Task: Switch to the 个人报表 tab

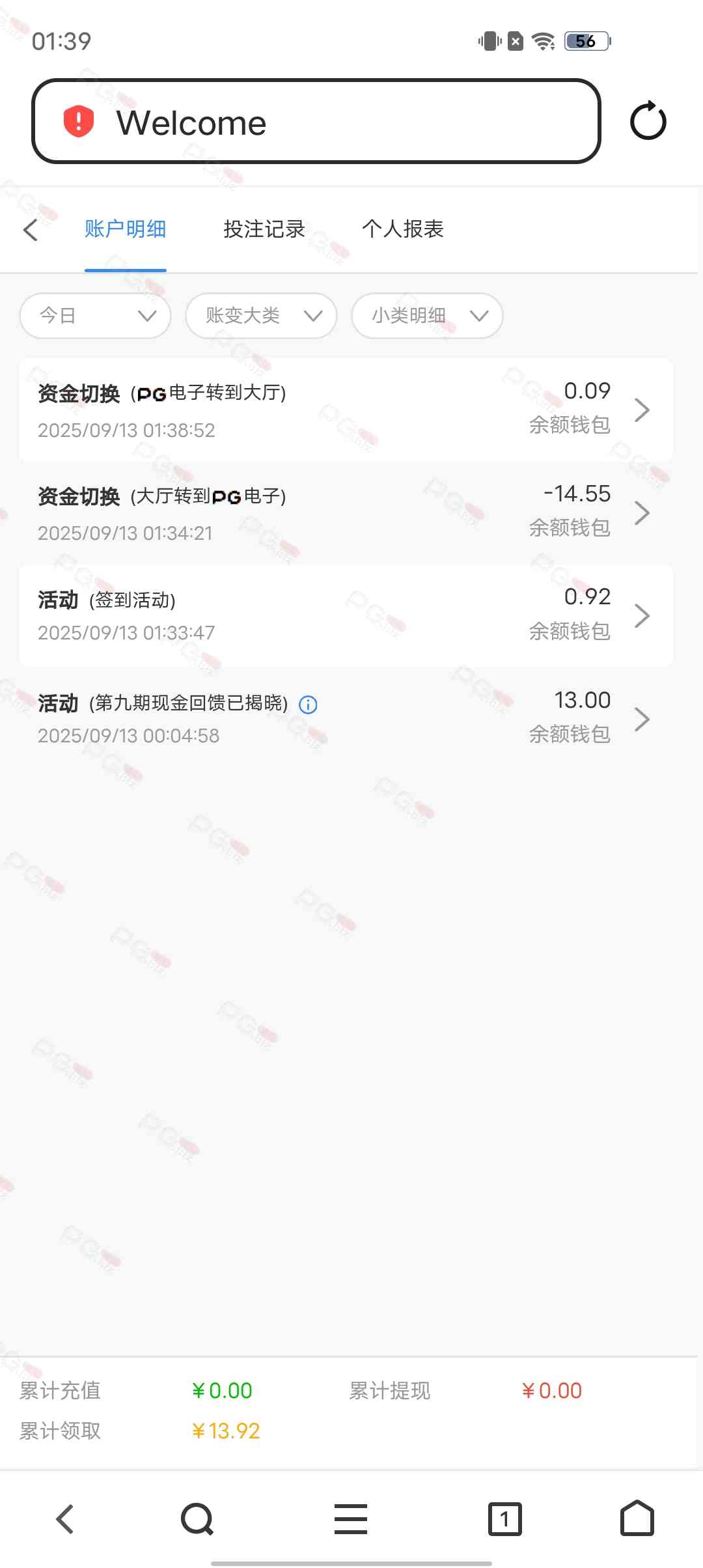Action: 402,229
